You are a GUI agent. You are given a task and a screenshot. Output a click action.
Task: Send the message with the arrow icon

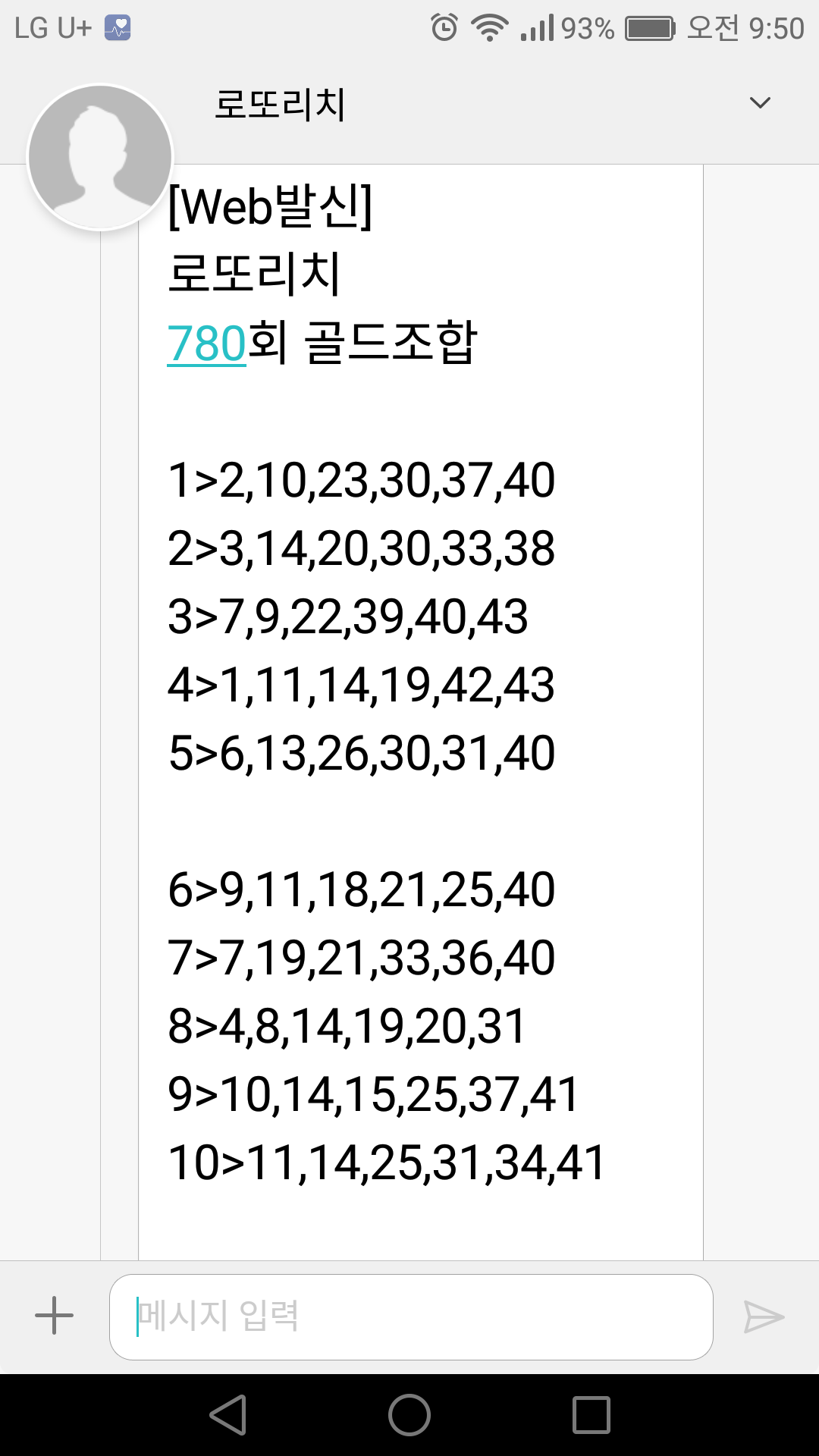[763, 1316]
